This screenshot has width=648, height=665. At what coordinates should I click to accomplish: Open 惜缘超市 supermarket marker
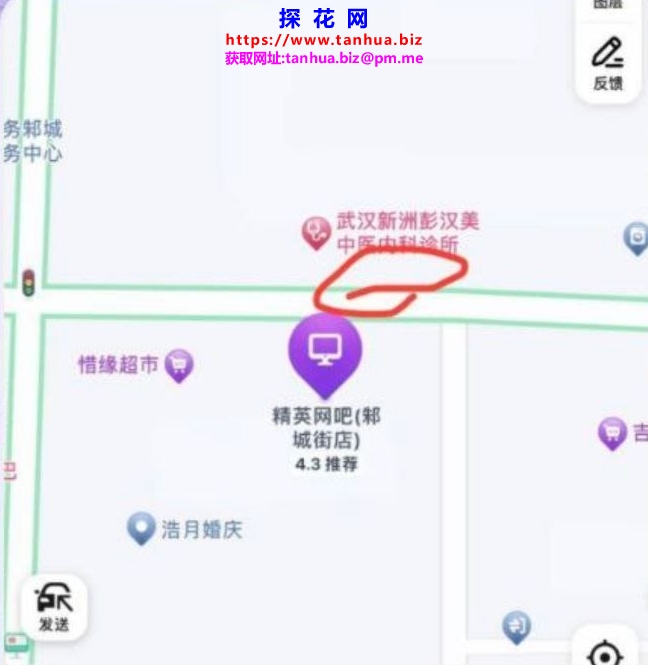[179, 365]
